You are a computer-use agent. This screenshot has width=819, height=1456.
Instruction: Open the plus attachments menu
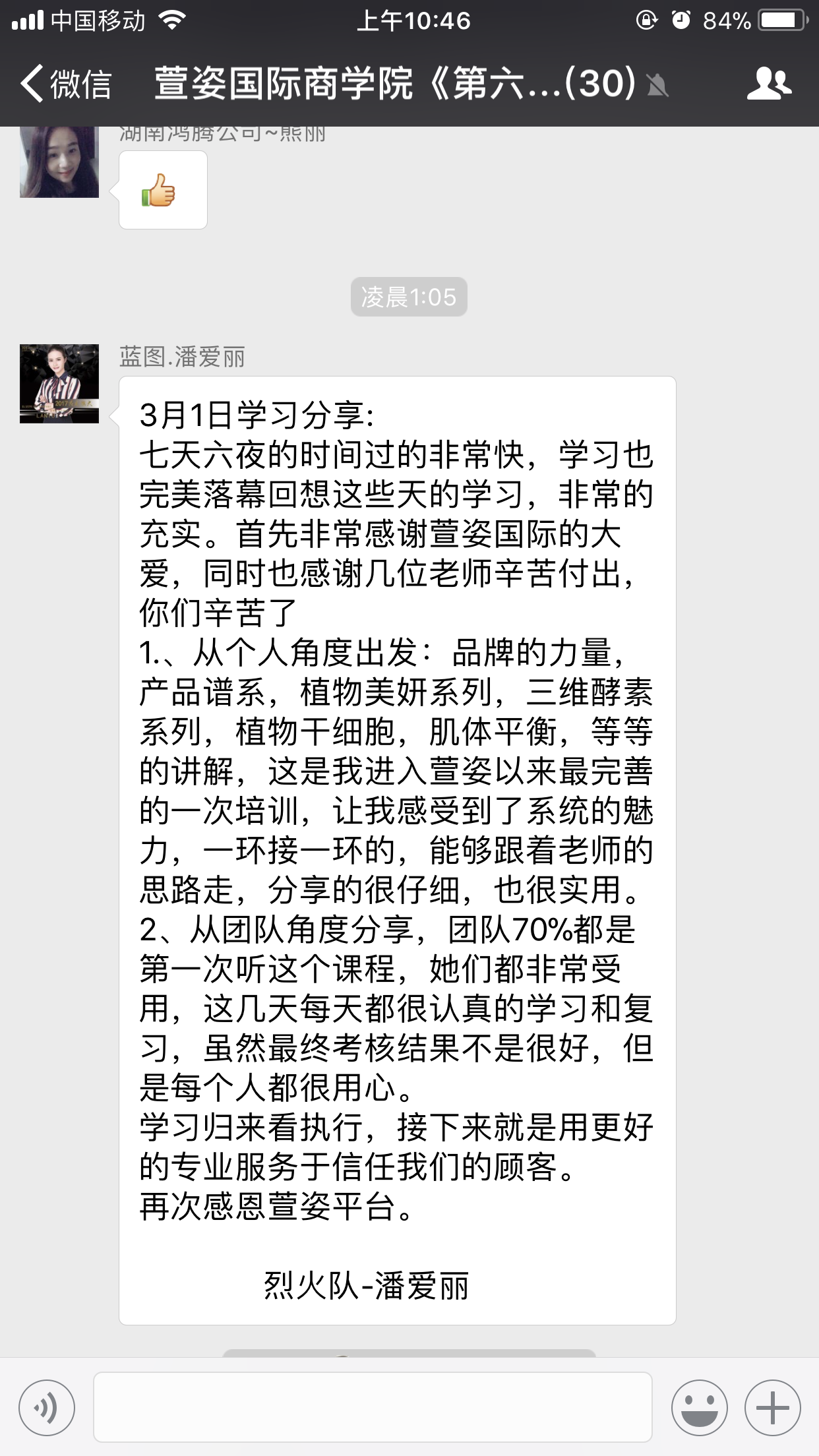(x=772, y=1408)
